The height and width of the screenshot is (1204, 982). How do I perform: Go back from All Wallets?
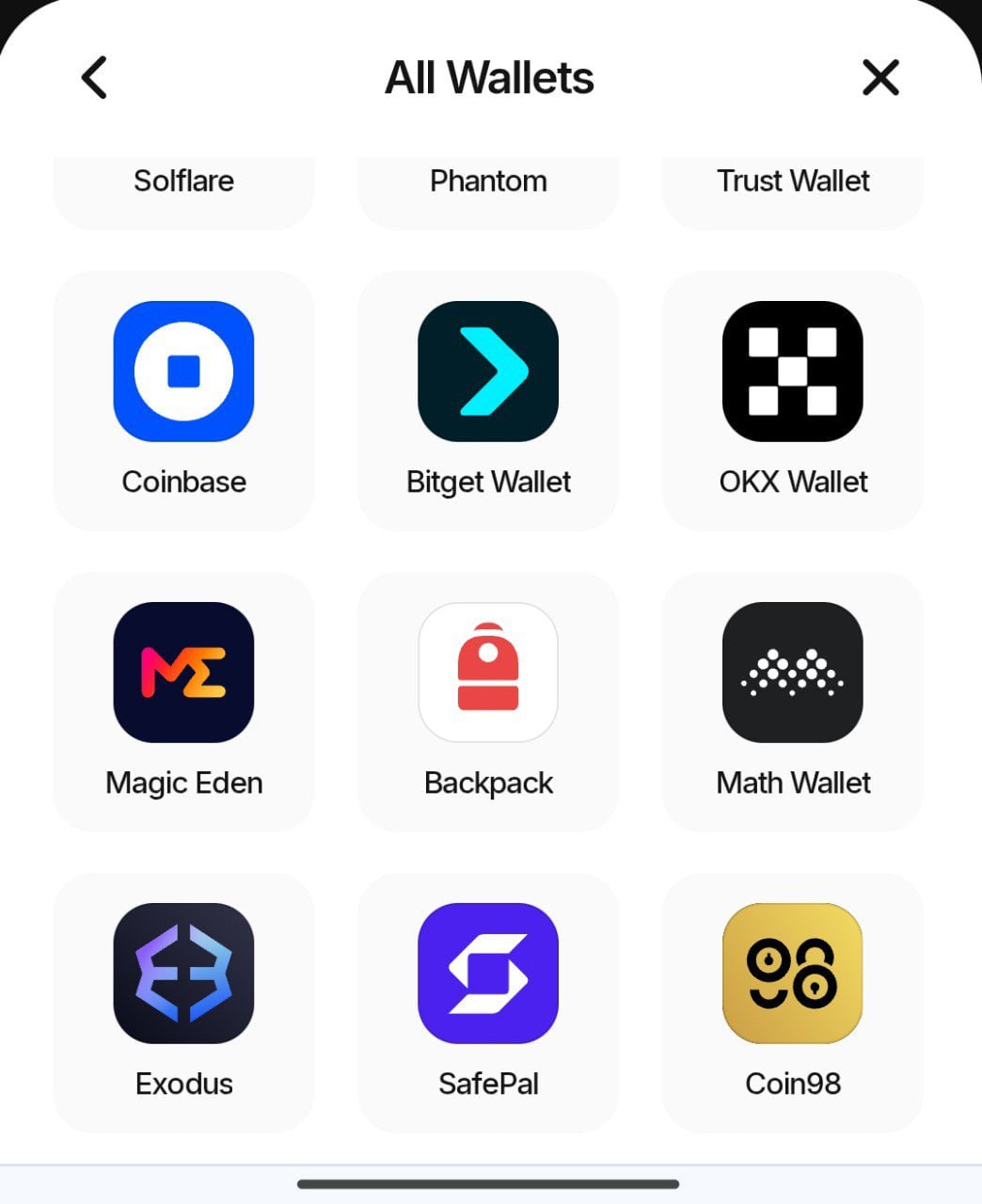[94, 77]
